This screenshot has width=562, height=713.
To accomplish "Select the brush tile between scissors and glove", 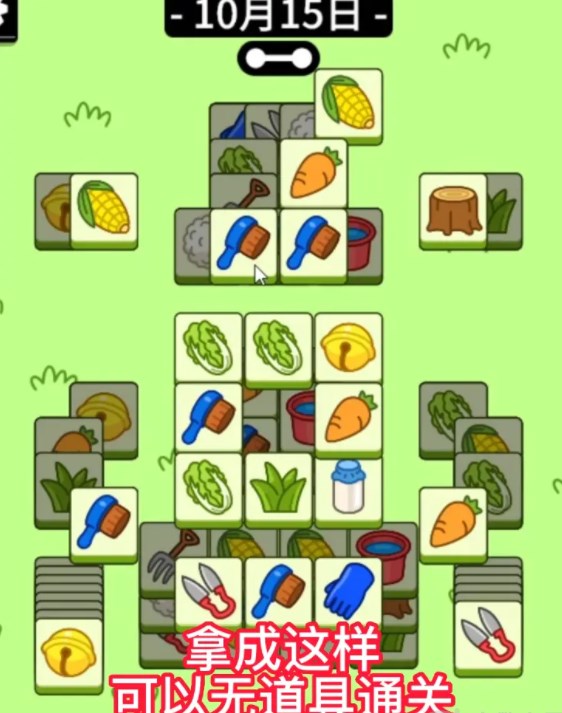I will (278, 592).
